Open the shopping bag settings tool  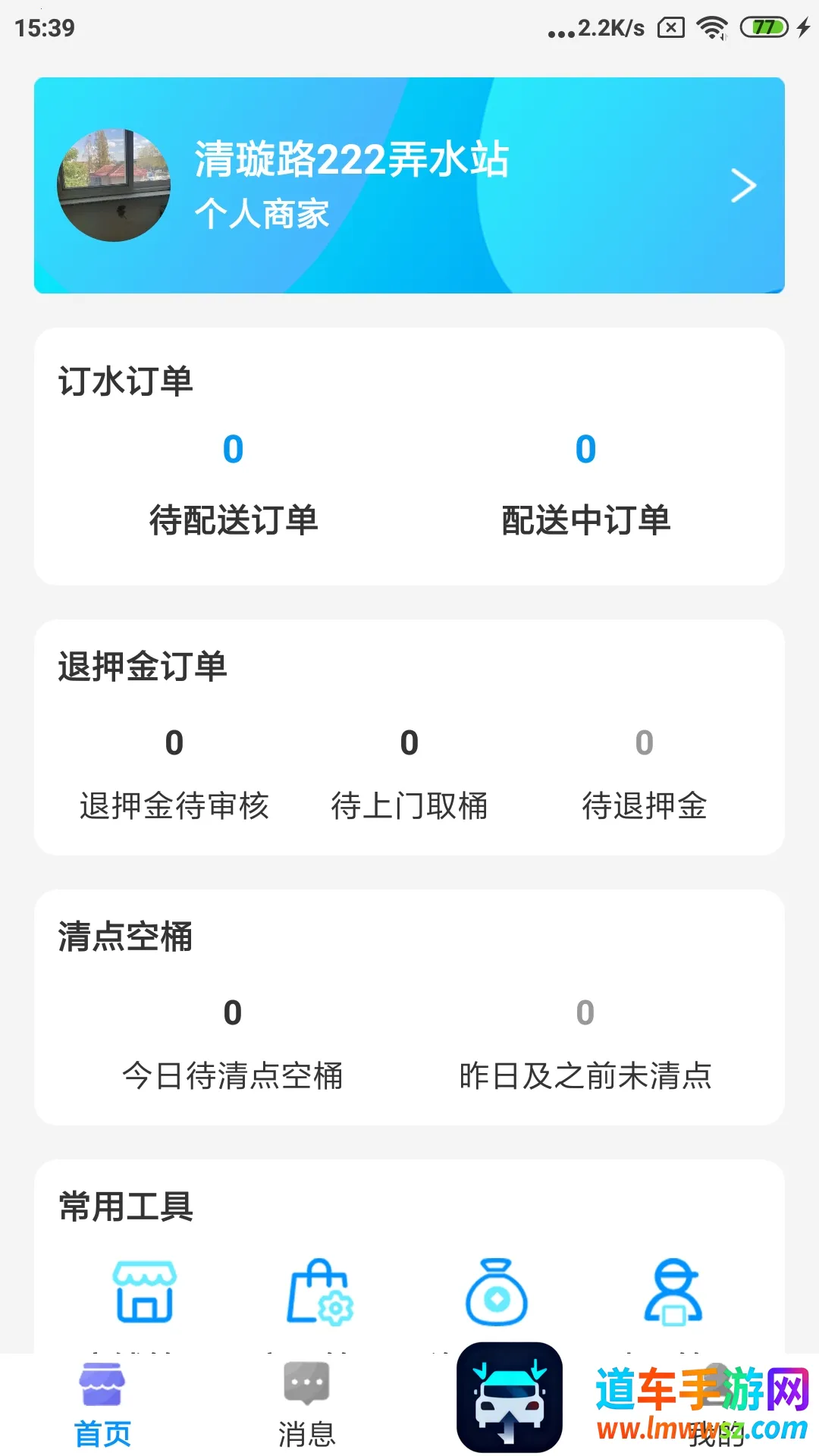coord(319,1291)
